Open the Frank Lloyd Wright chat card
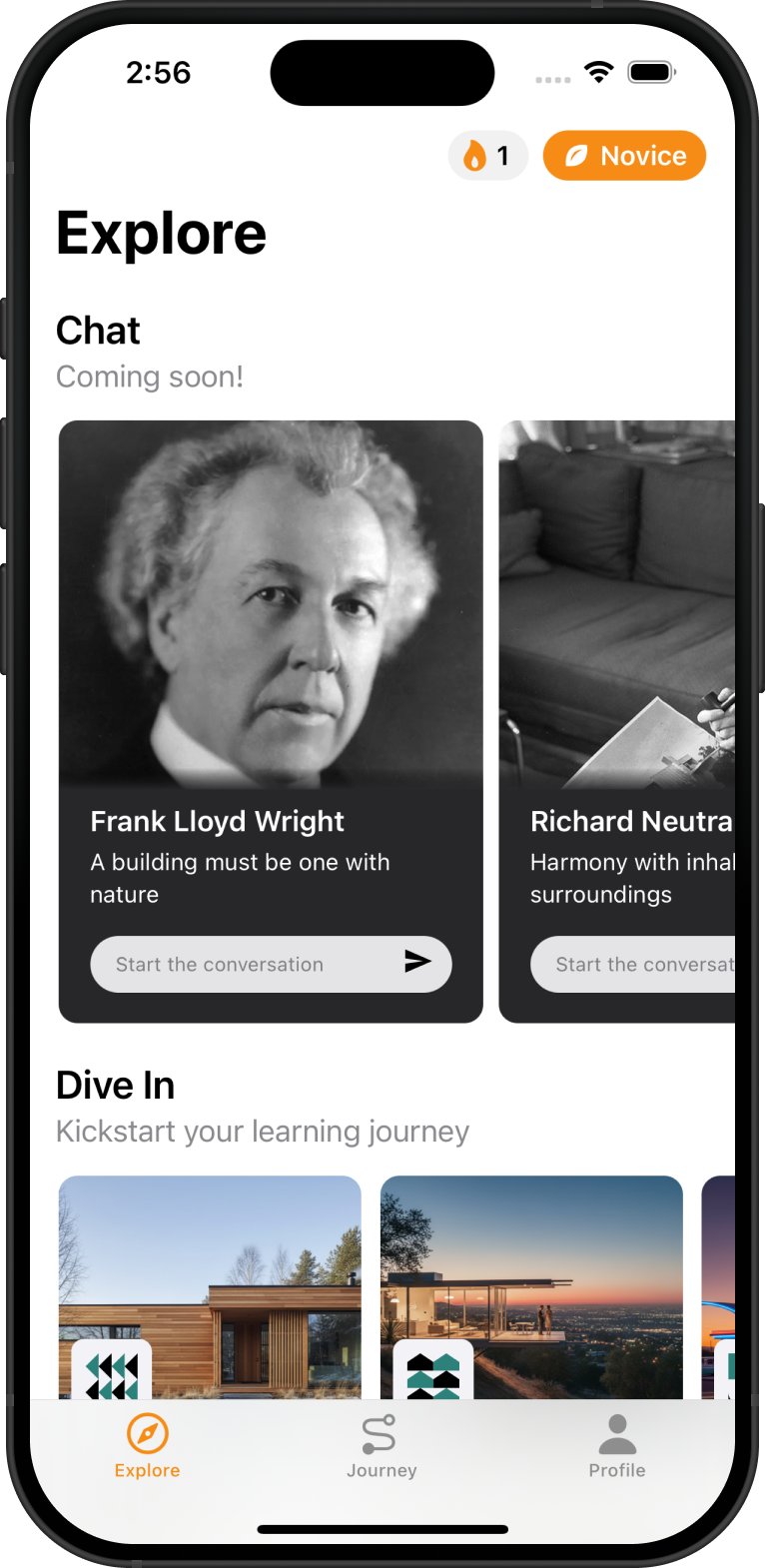The height and width of the screenshot is (1568, 765). coord(271,619)
